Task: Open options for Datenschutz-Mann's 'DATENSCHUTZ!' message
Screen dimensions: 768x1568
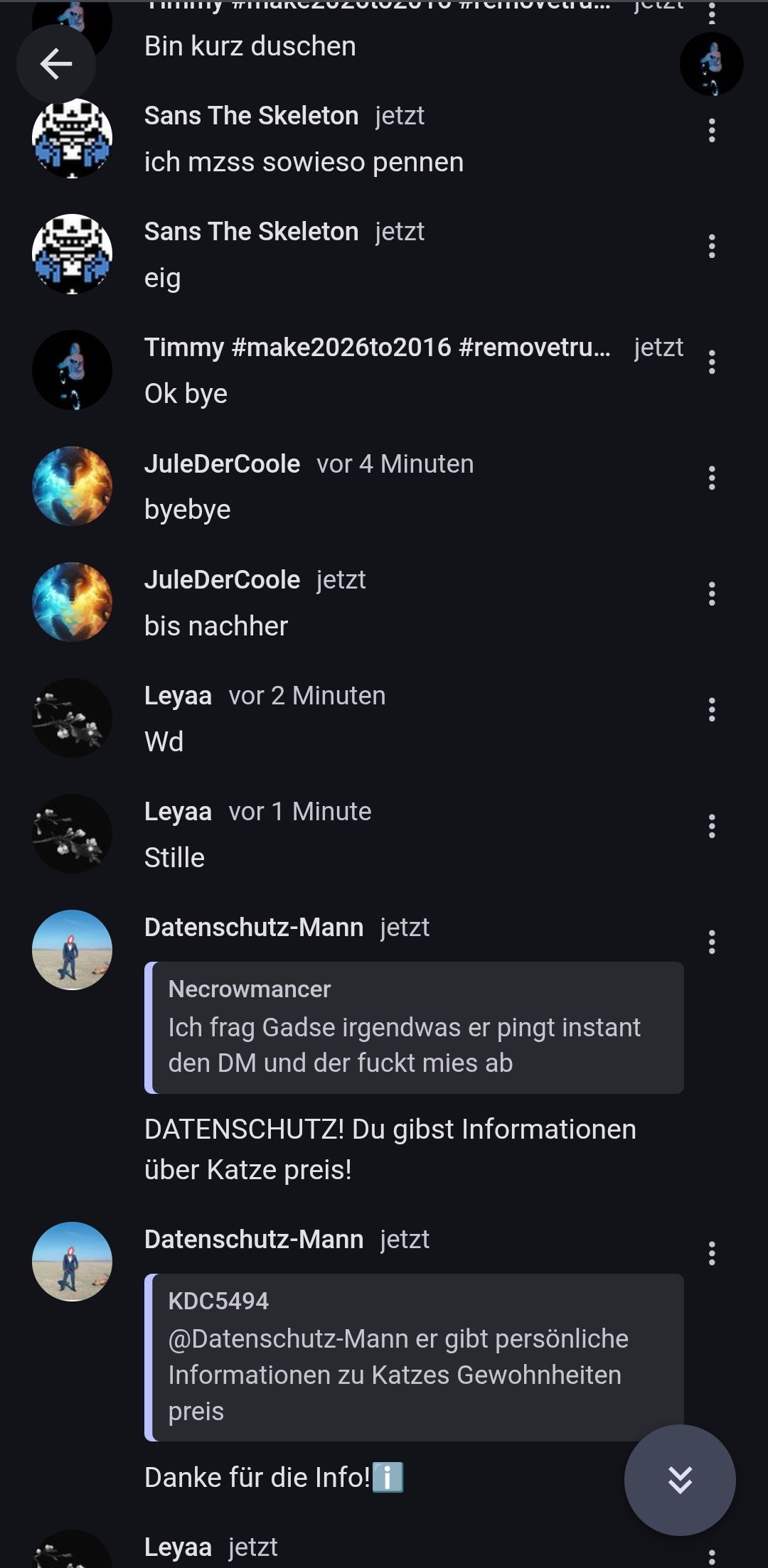Action: (x=711, y=942)
